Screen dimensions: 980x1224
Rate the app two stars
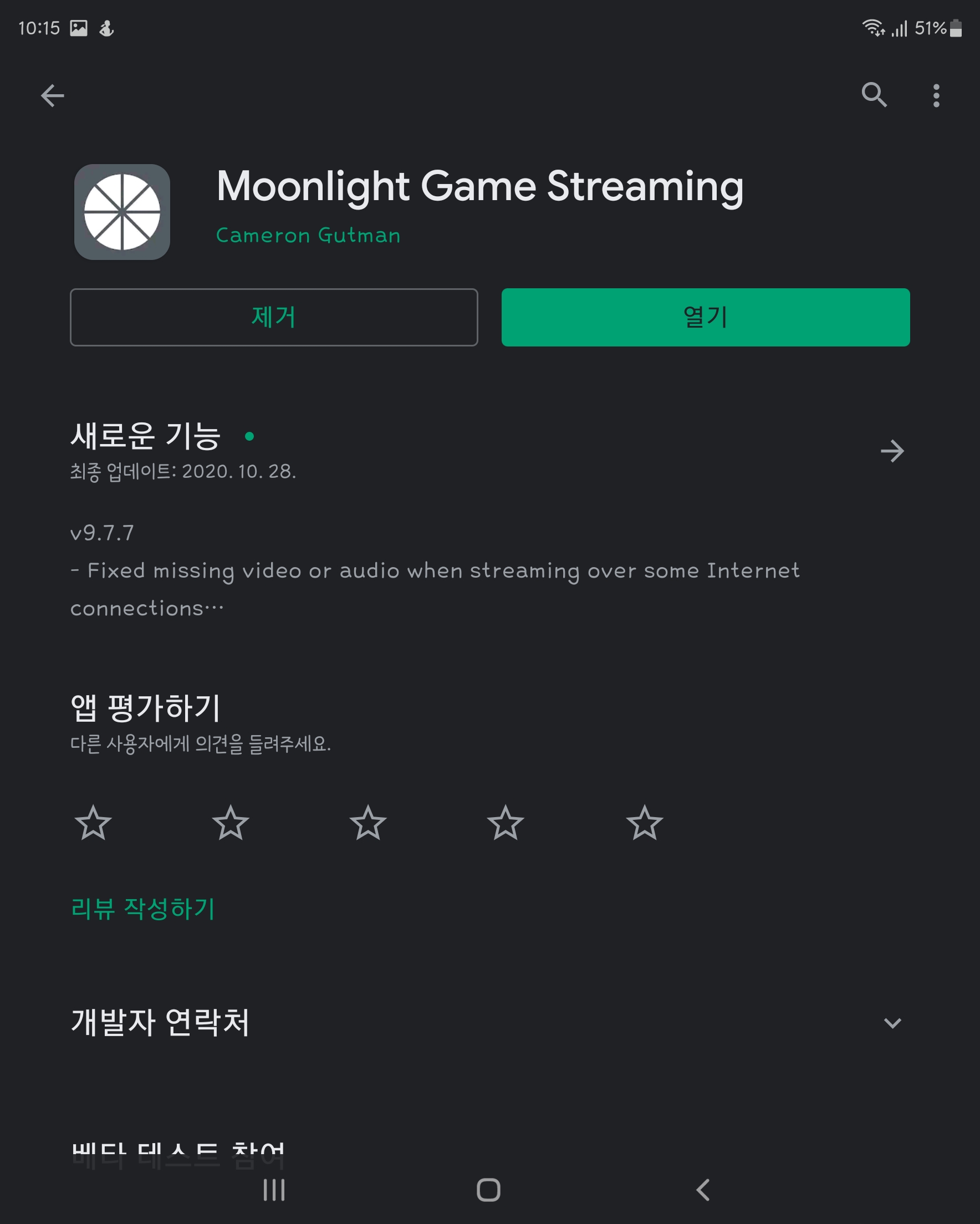(231, 823)
